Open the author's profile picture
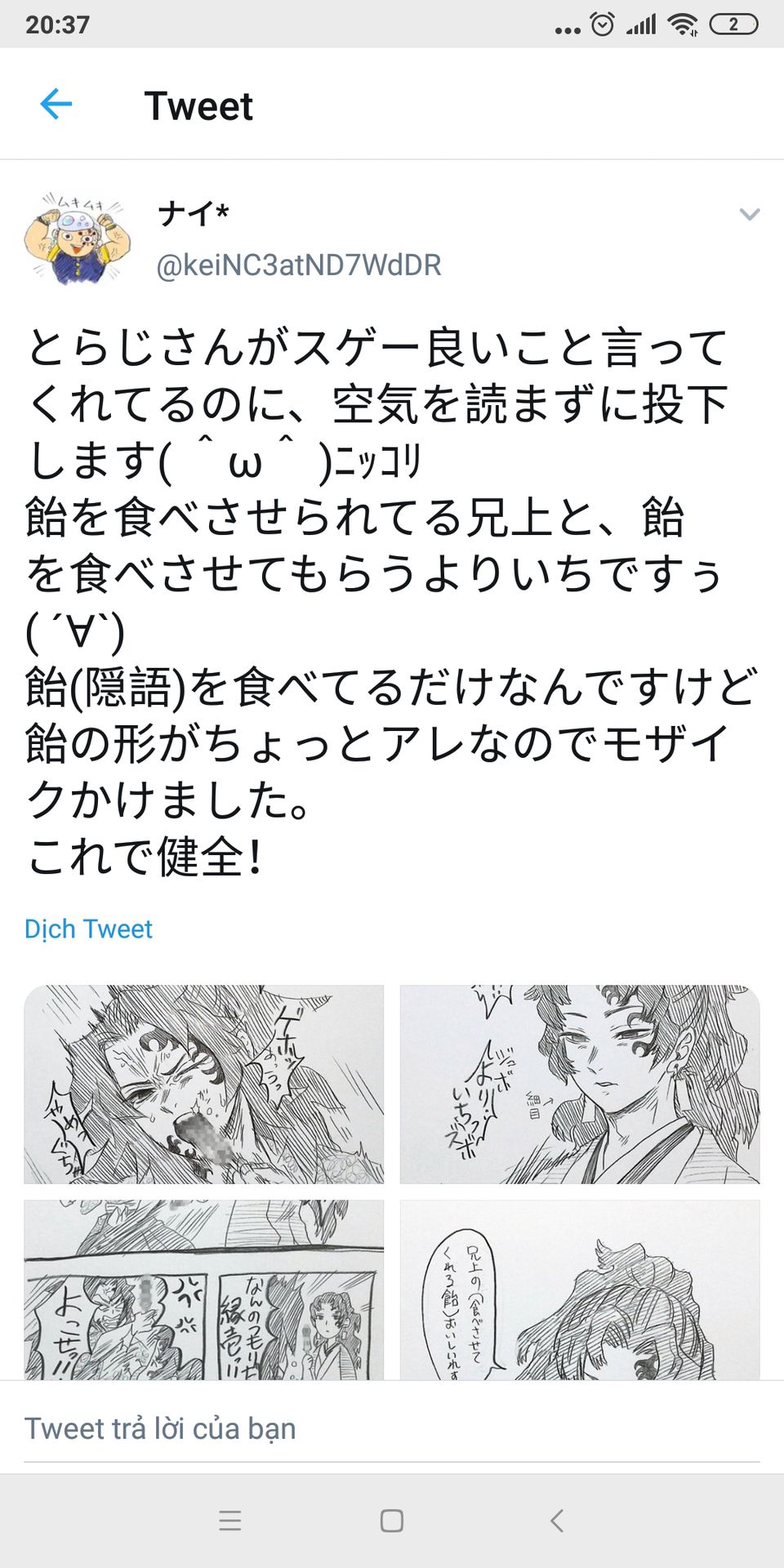The image size is (784, 1568). [x=78, y=238]
